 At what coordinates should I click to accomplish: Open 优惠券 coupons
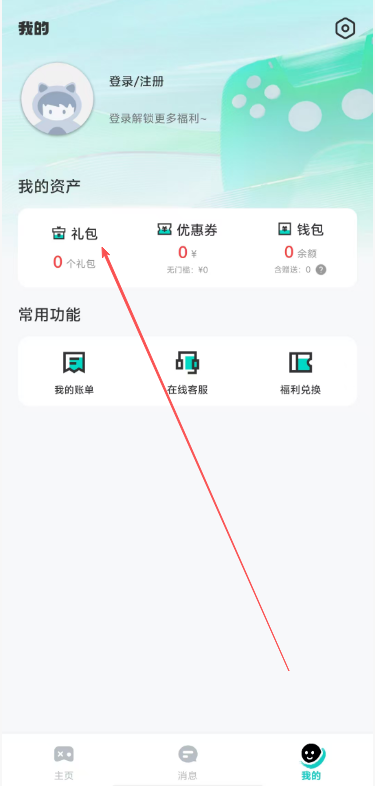coord(188,249)
